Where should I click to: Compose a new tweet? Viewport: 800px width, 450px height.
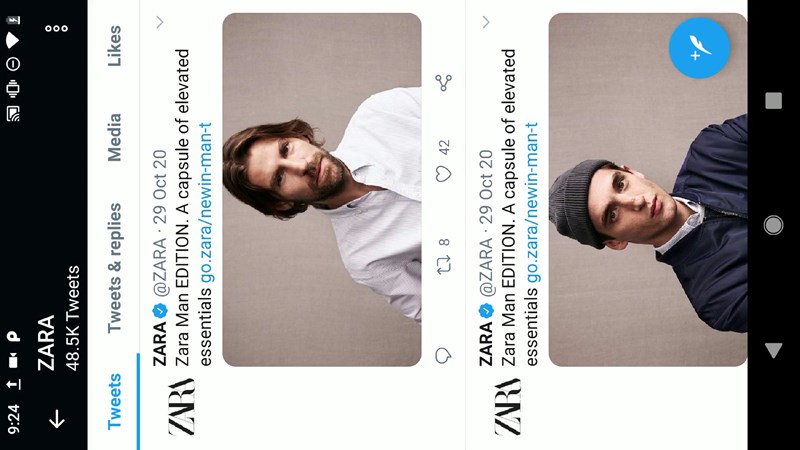click(x=699, y=48)
